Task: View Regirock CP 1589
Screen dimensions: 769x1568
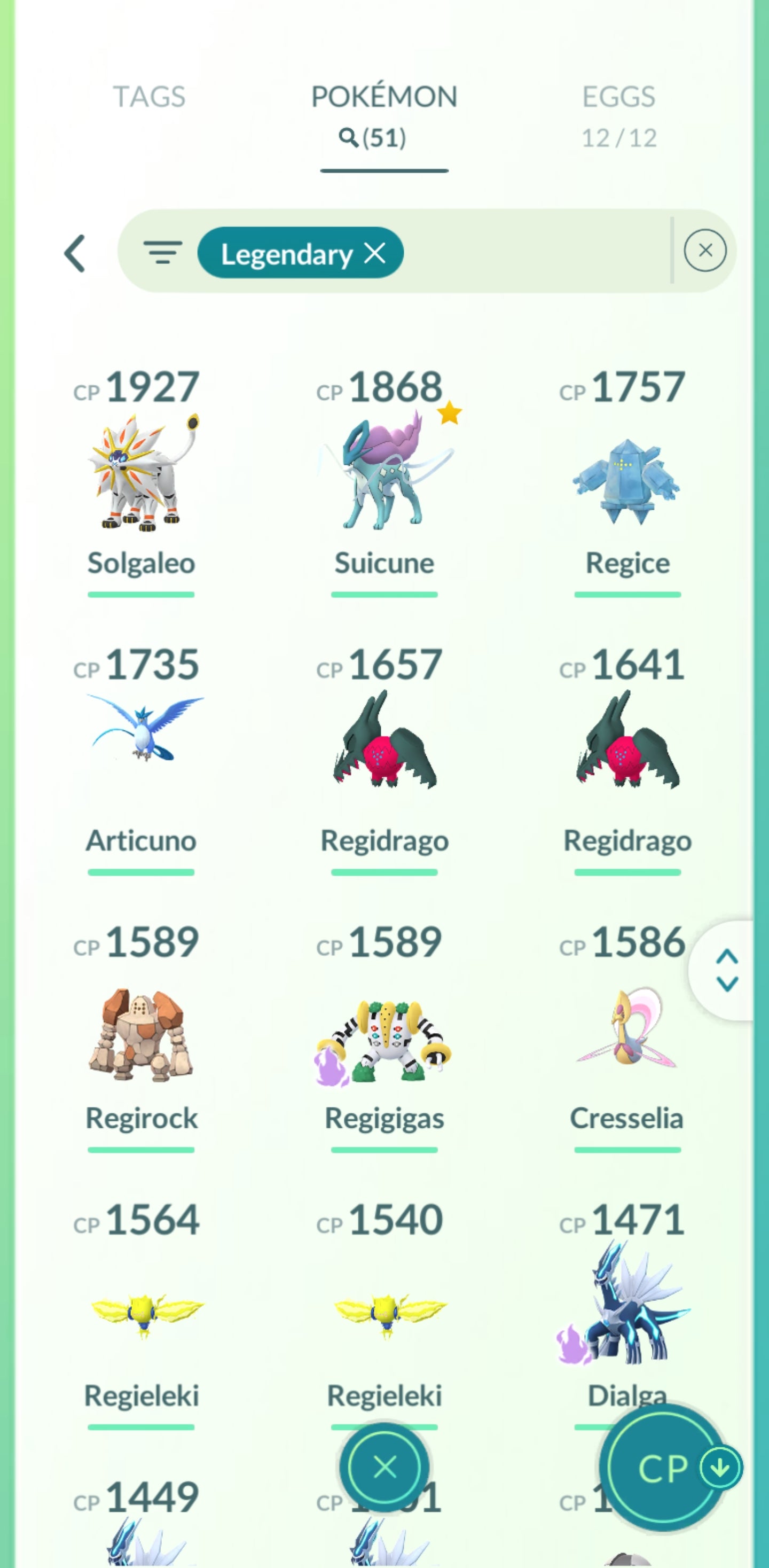Action: pos(141,1035)
